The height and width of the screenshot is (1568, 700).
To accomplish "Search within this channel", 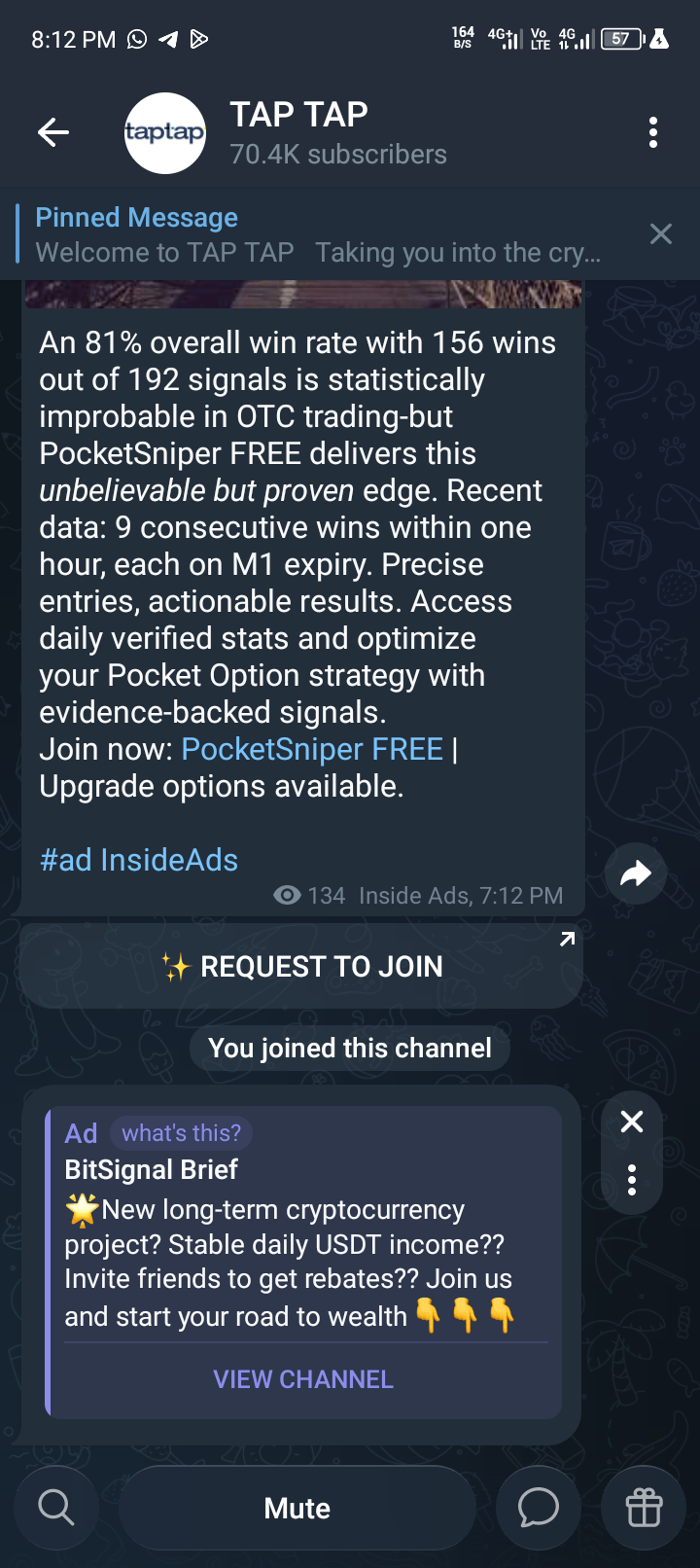I will coord(56,1508).
